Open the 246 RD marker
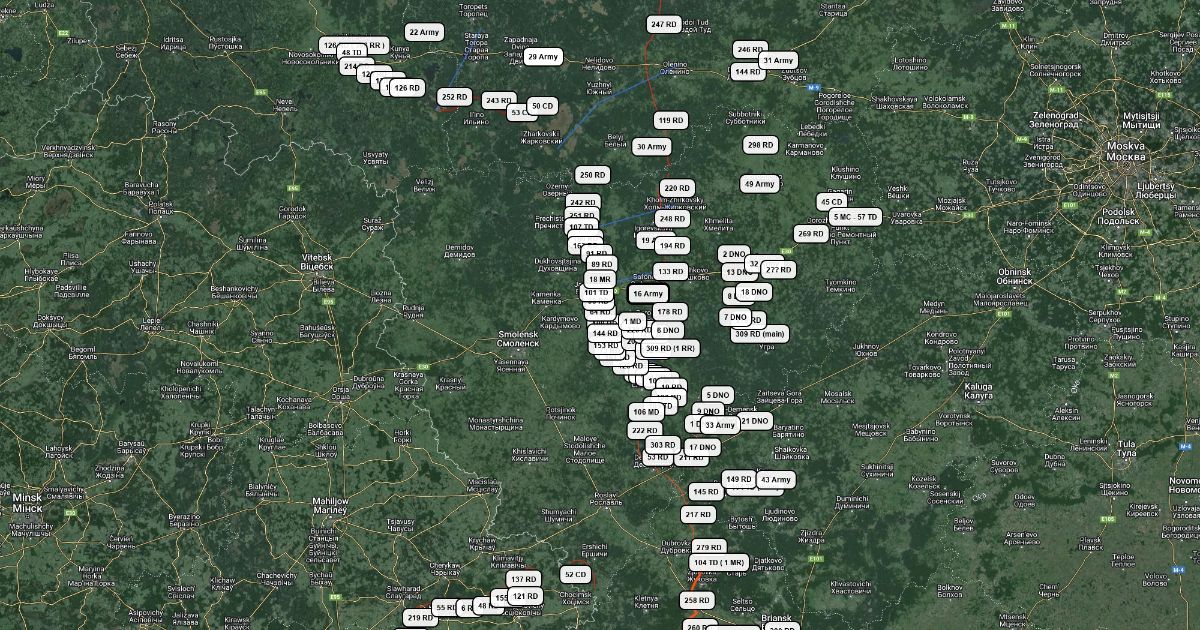This screenshot has height=630, width=1200. [749, 49]
